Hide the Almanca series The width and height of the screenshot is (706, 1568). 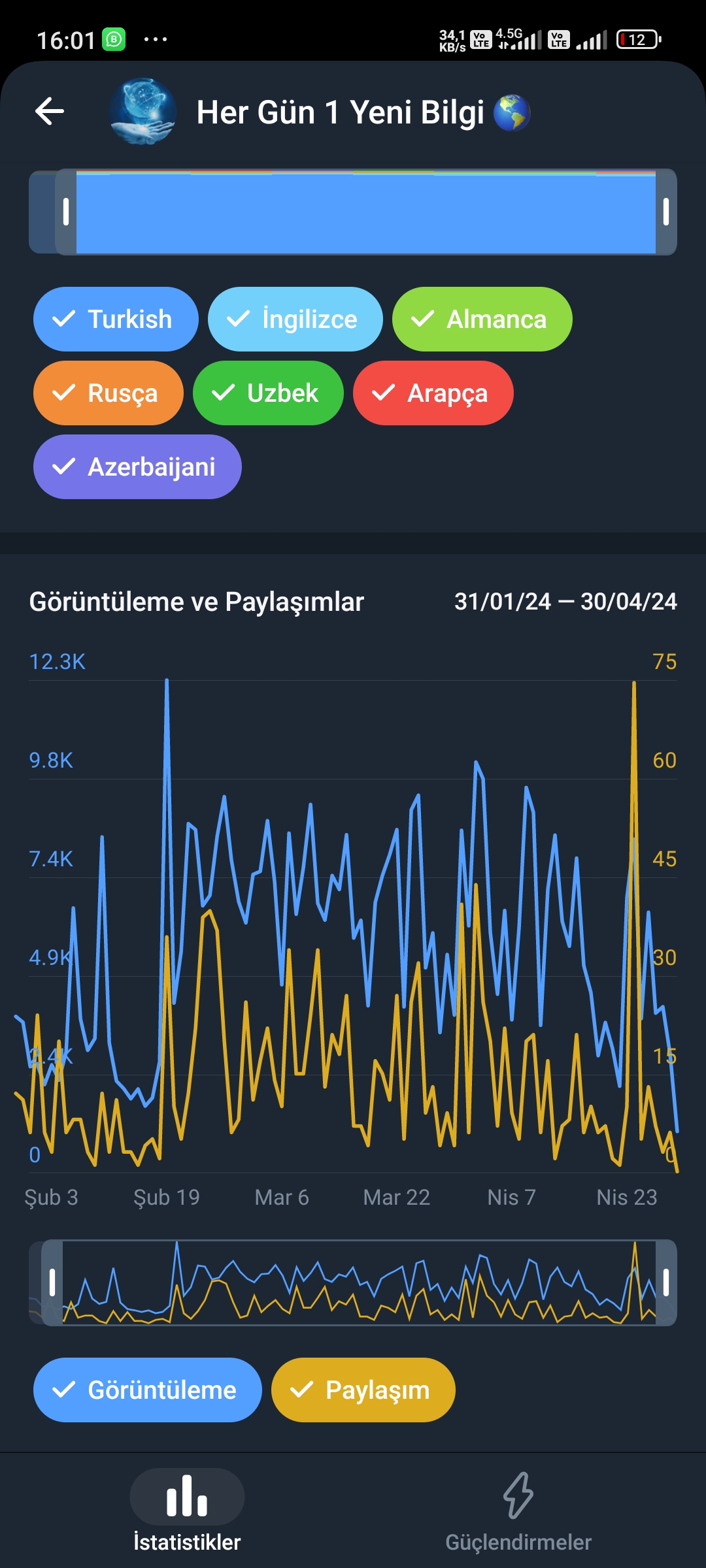click(x=482, y=319)
